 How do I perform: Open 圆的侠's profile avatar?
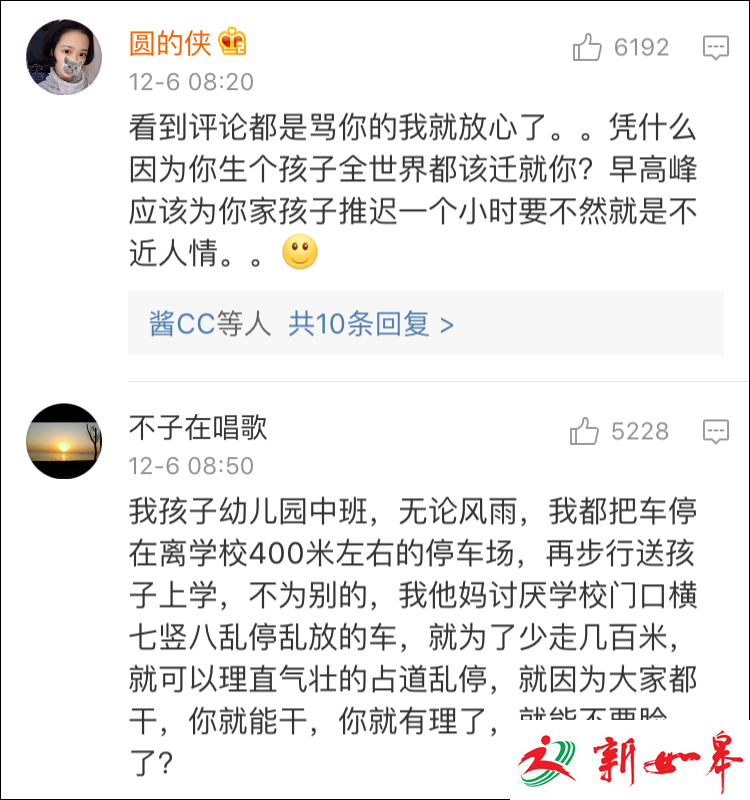[x=63, y=57]
